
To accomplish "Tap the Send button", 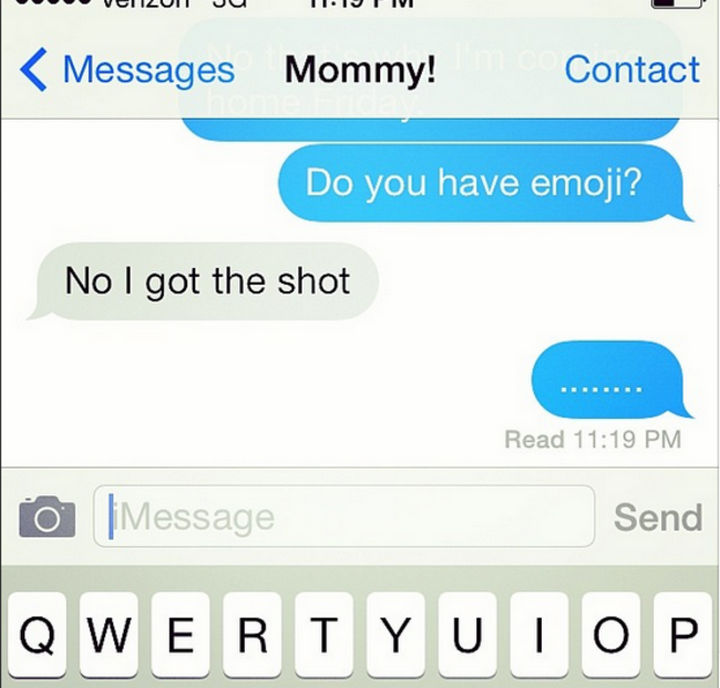I will point(657,517).
